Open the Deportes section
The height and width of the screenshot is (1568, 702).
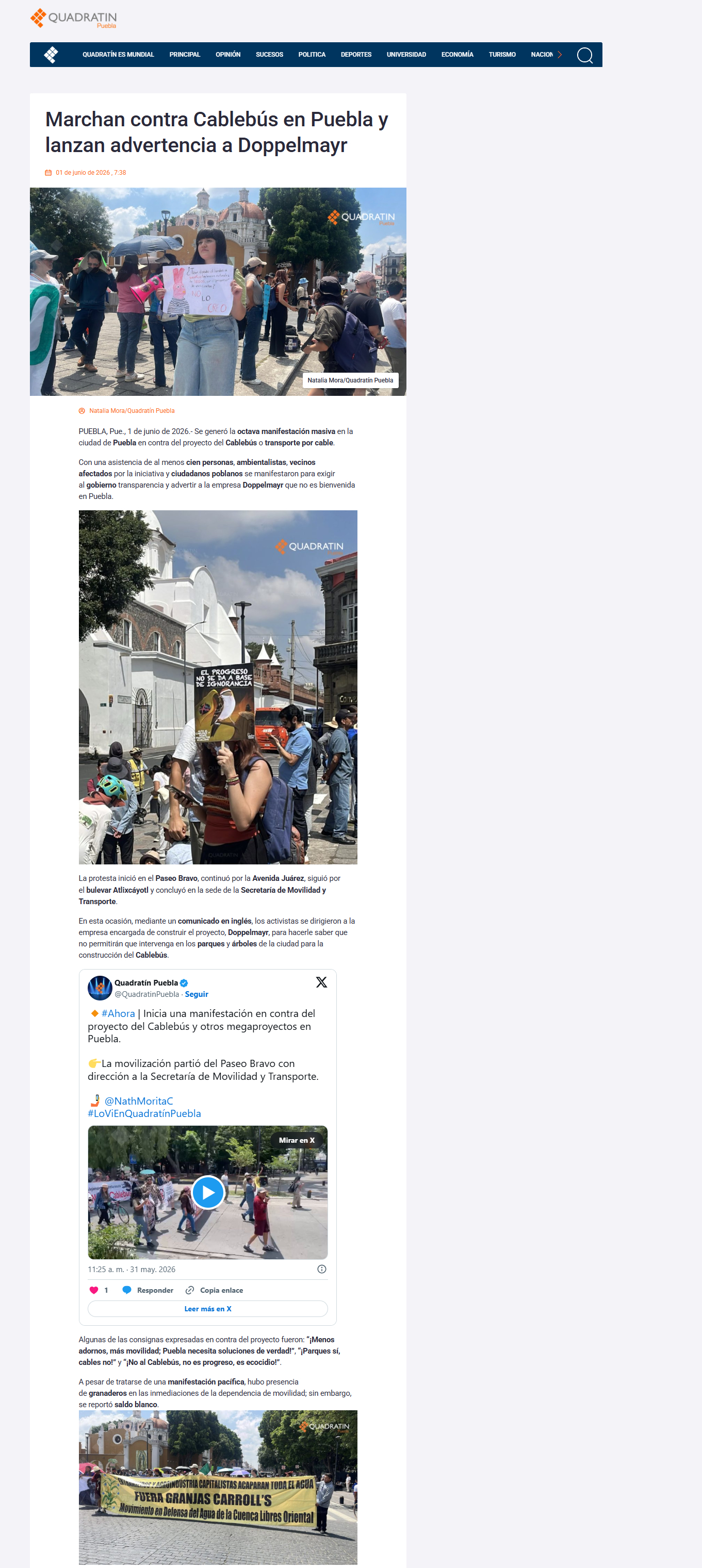tap(356, 55)
